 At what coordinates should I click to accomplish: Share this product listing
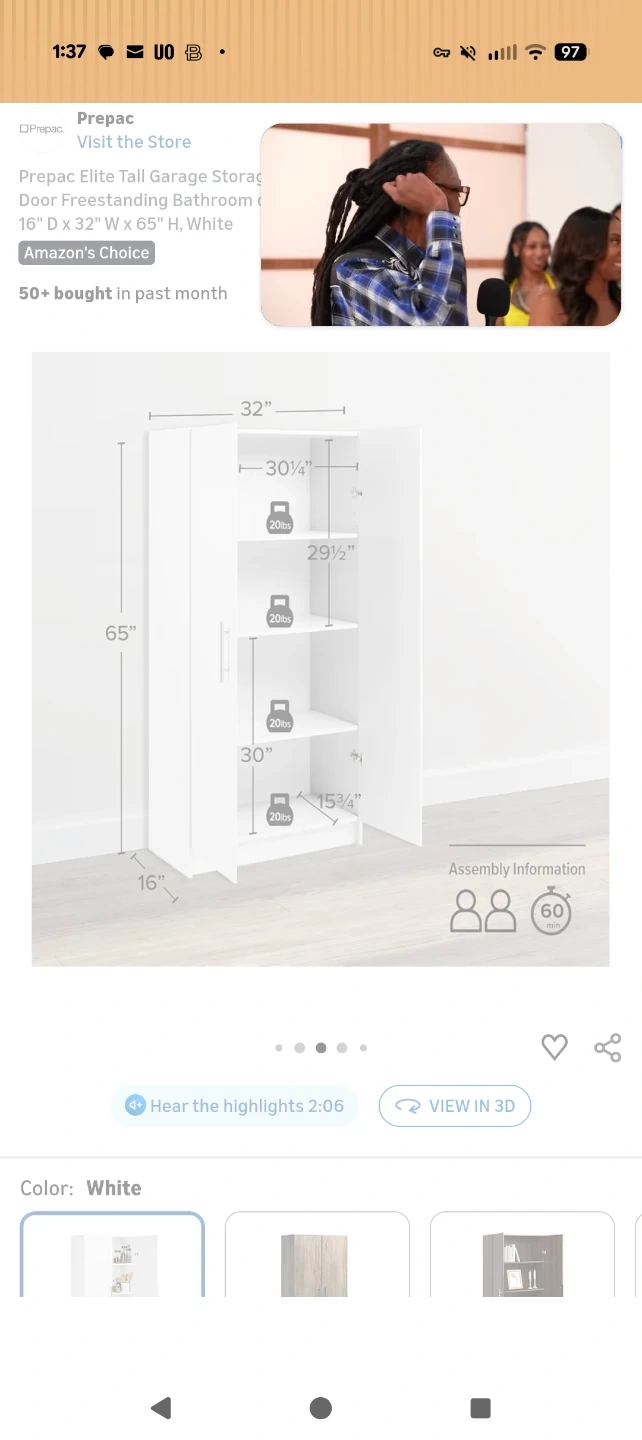[608, 1047]
